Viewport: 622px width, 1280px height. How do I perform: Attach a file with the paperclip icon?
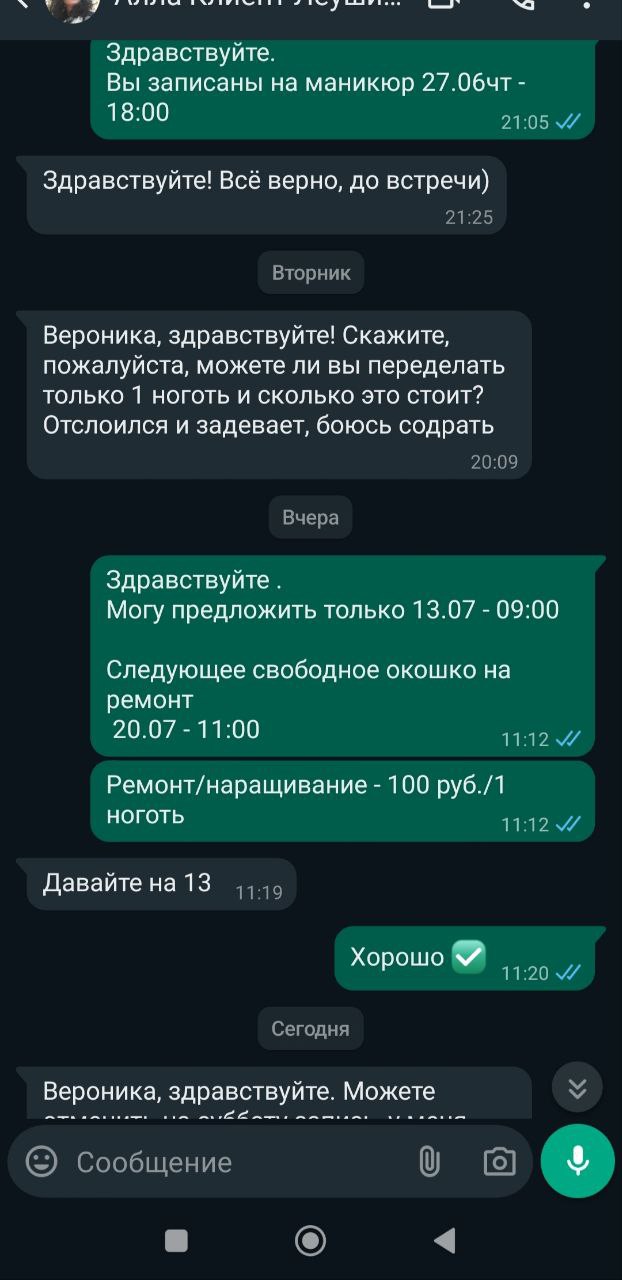coord(429,1161)
